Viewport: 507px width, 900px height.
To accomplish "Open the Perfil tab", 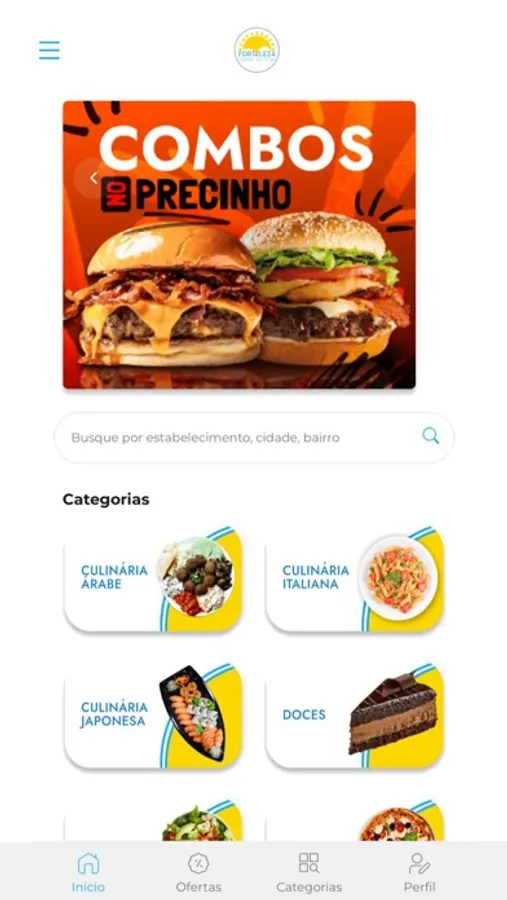I will pos(419,872).
